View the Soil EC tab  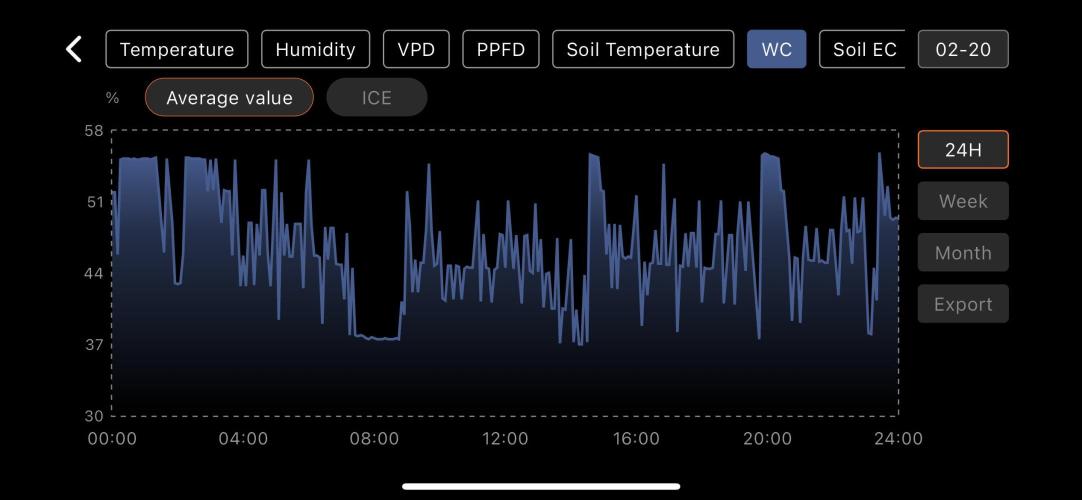863,49
